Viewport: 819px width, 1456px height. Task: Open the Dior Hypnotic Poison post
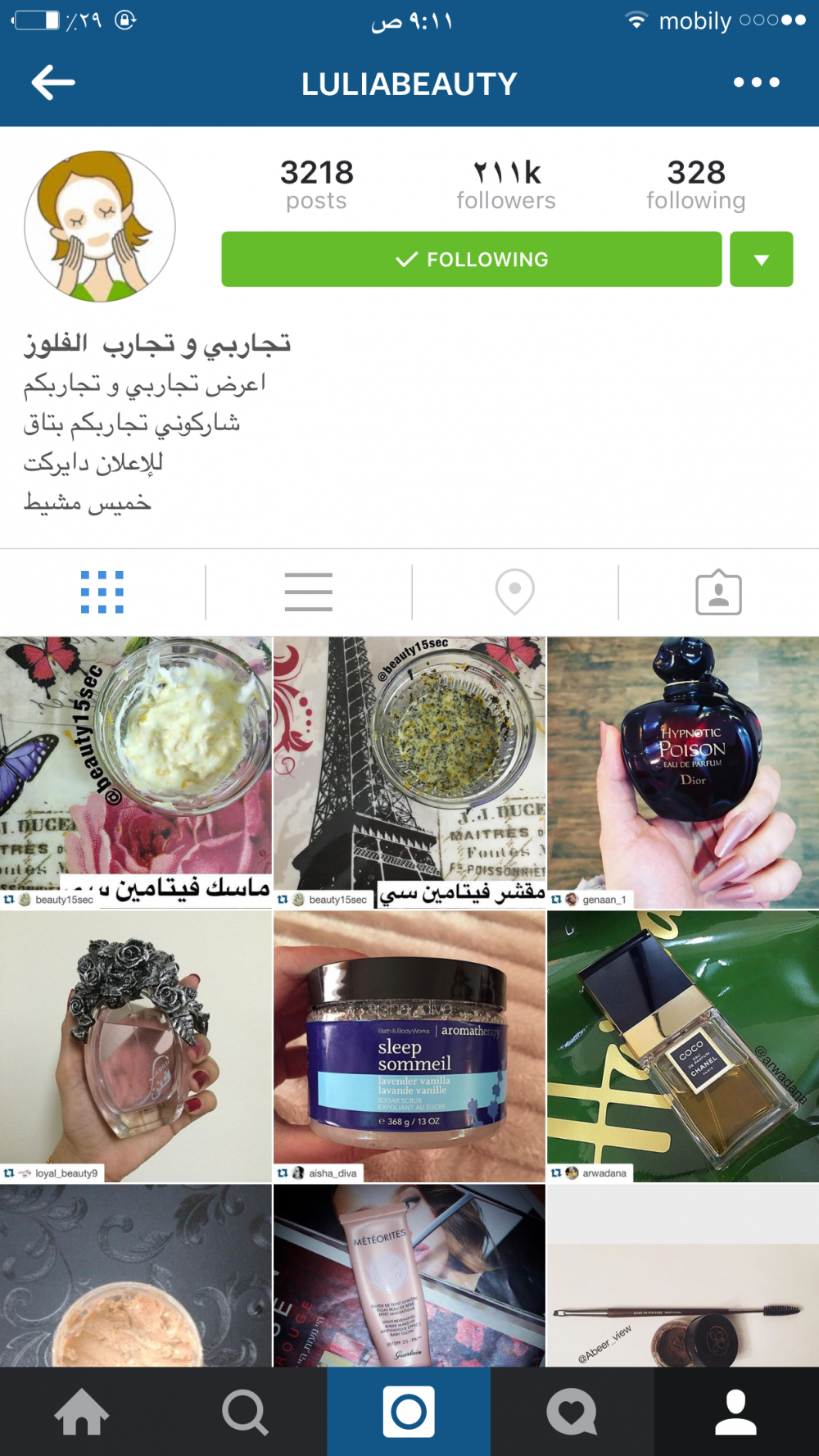tap(683, 772)
